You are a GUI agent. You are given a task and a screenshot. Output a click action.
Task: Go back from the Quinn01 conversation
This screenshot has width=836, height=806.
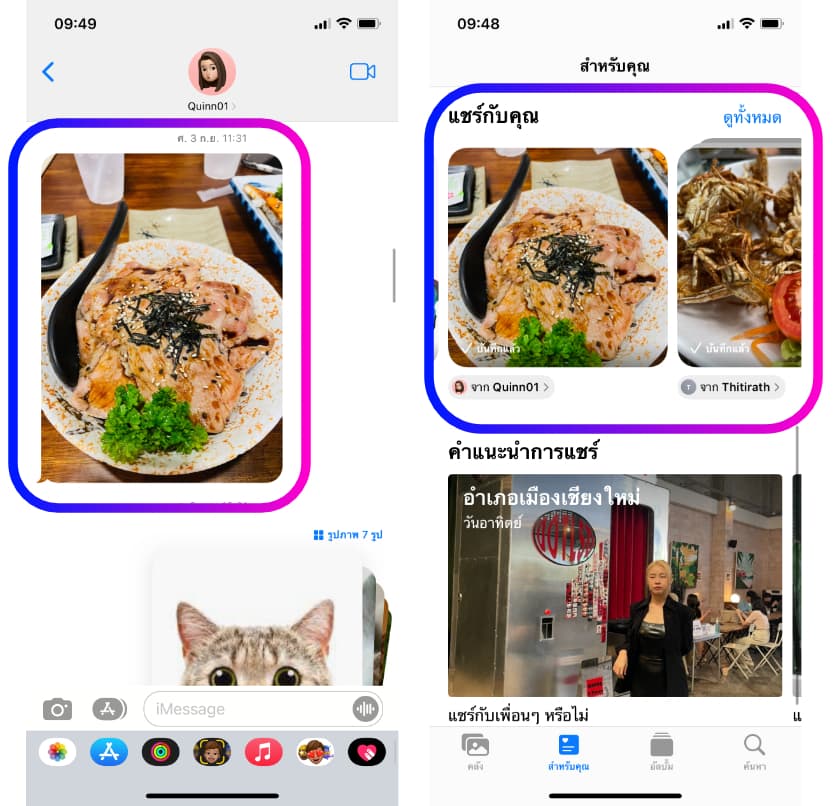[48, 72]
